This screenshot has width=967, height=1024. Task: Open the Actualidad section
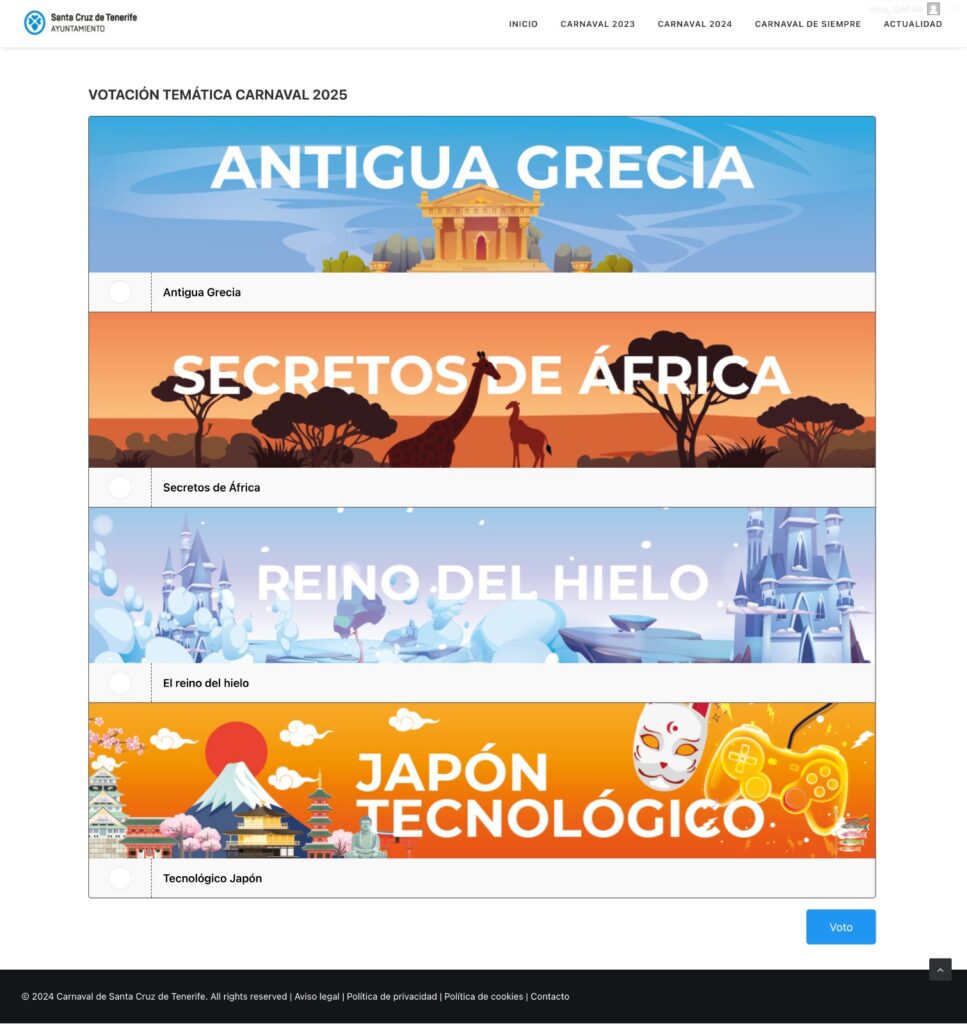[x=912, y=24]
